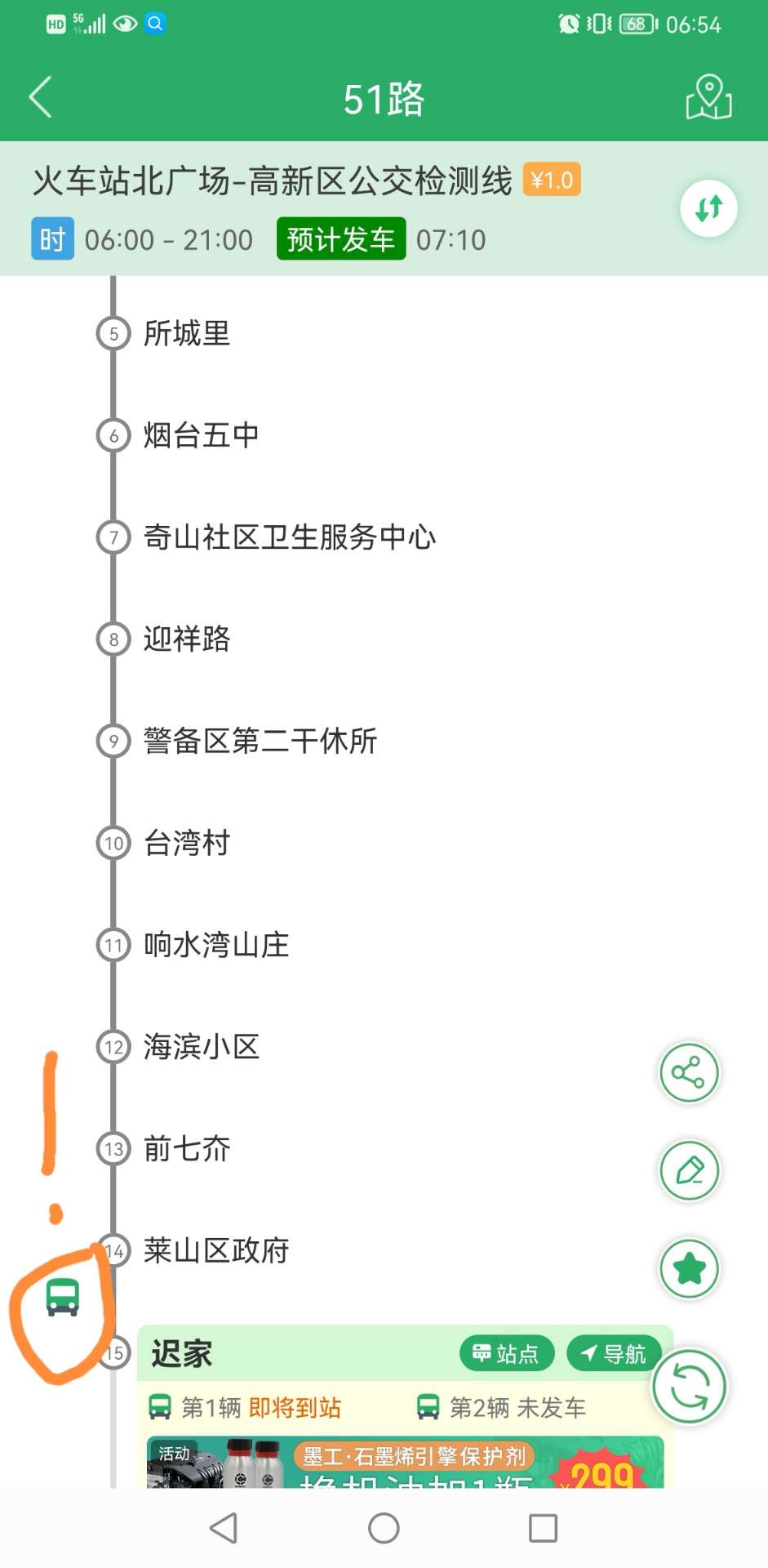Screen dimensions: 768x1568
Task: Select stop 警备区第二干休所
Action: pos(260,741)
